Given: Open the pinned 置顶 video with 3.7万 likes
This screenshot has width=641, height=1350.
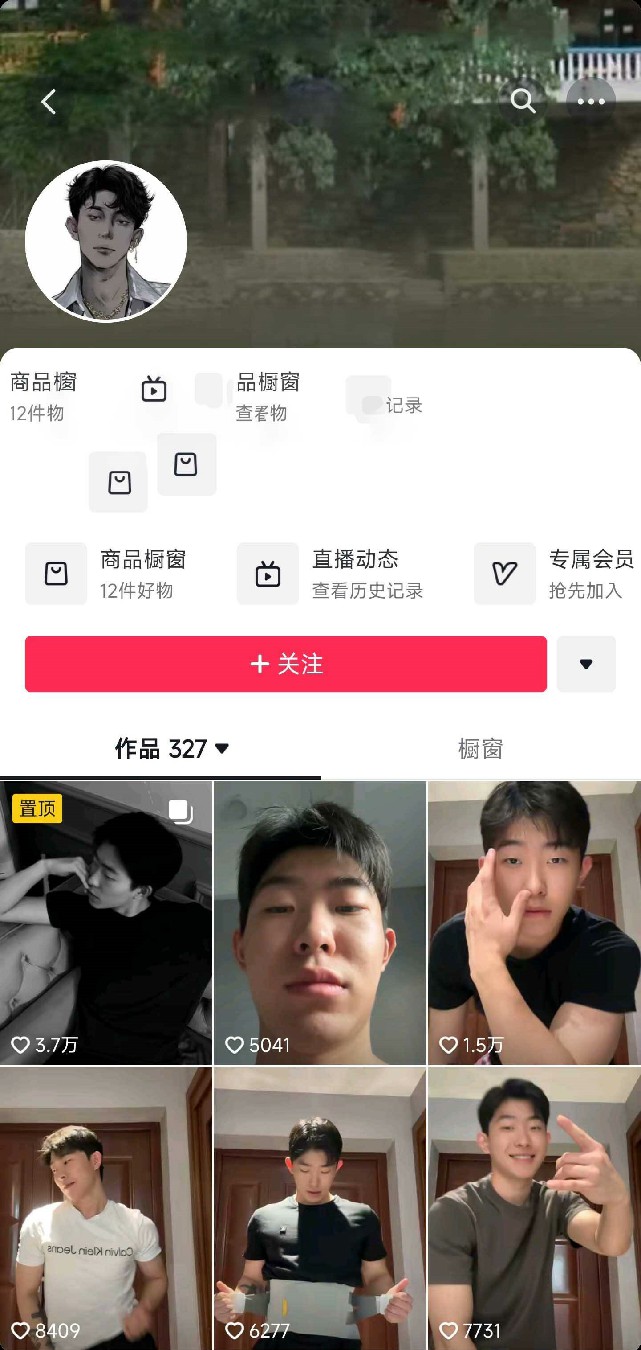Looking at the screenshot, I should point(106,922).
